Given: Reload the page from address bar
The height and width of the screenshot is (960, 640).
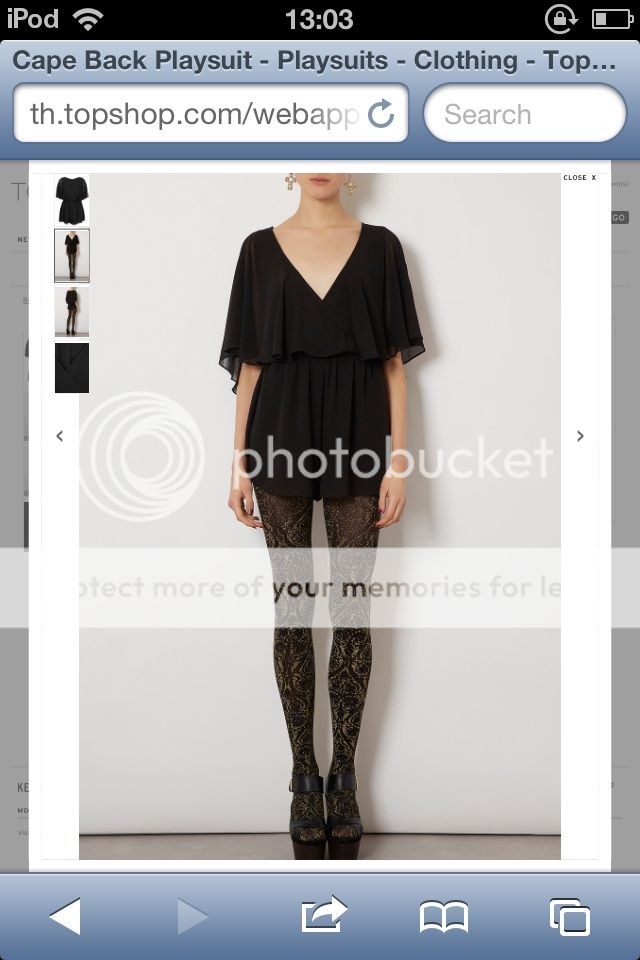Looking at the screenshot, I should [381, 114].
